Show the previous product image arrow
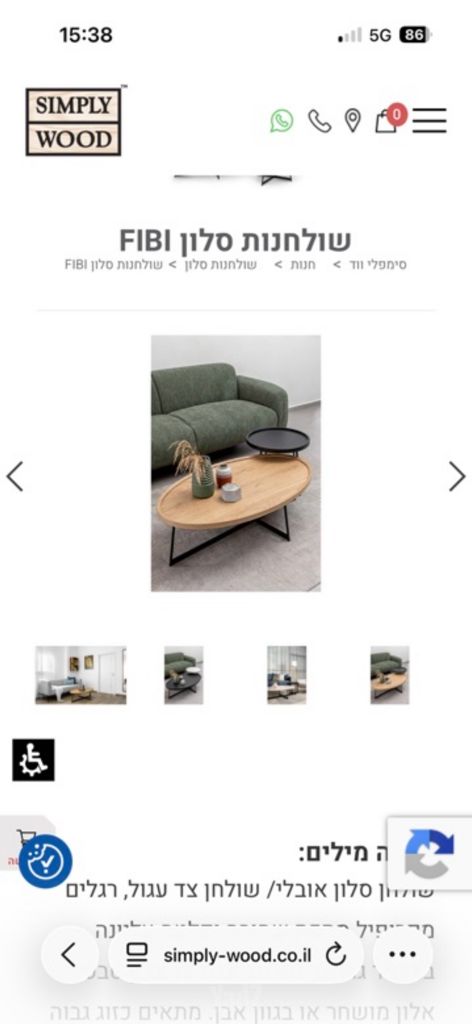The image size is (472, 1024). coord(14,476)
